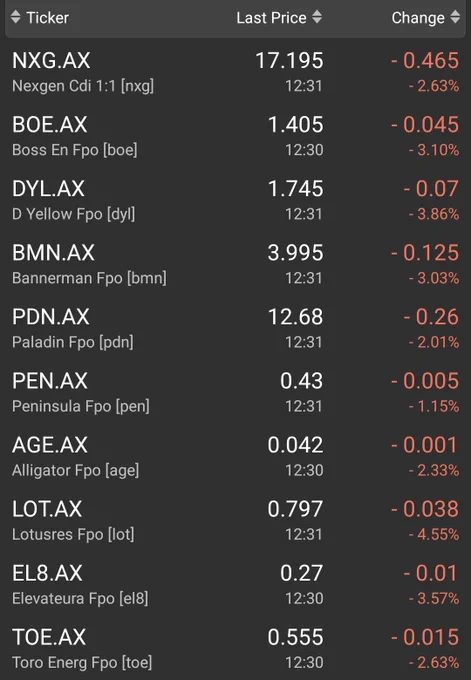471x680 pixels.
Task: Open TOE.AX Toro Energ stock
Action: coord(236,649)
